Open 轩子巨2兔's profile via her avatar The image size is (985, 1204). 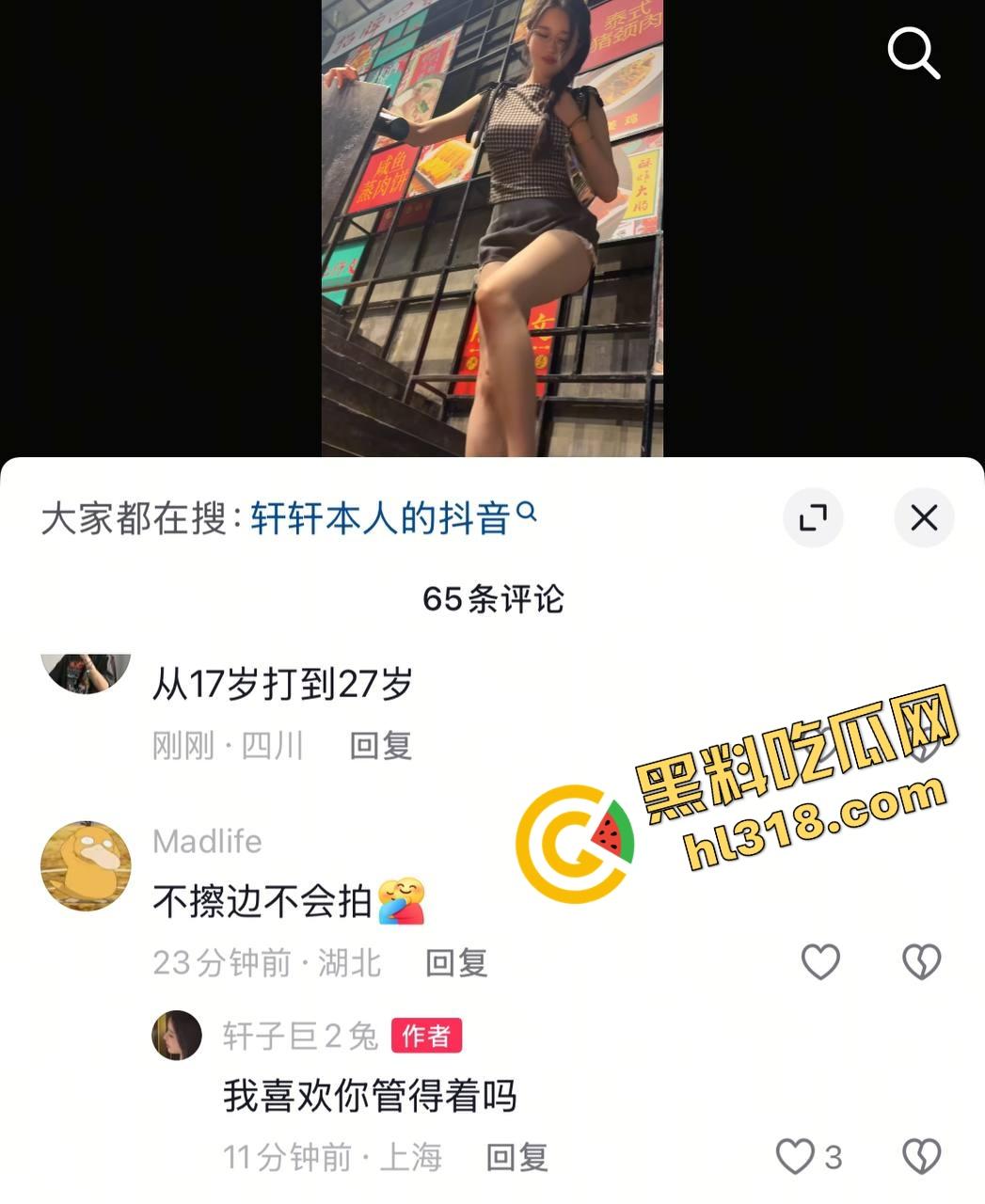click(x=177, y=1033)
